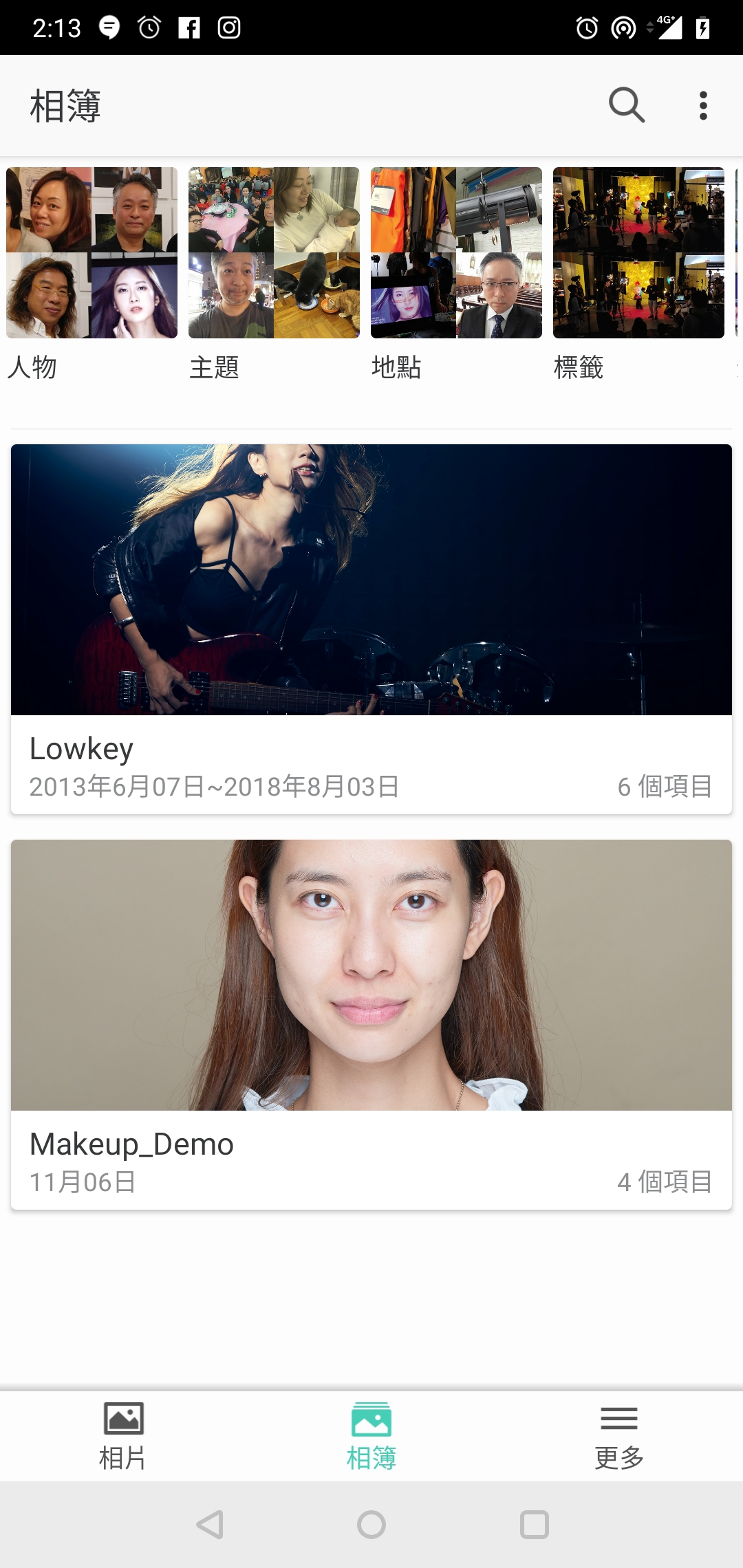Image resolution: width=743 pixels, height=1568 pixels.
Task: Switch to the 相片 tab
Action: (124, 1436)
